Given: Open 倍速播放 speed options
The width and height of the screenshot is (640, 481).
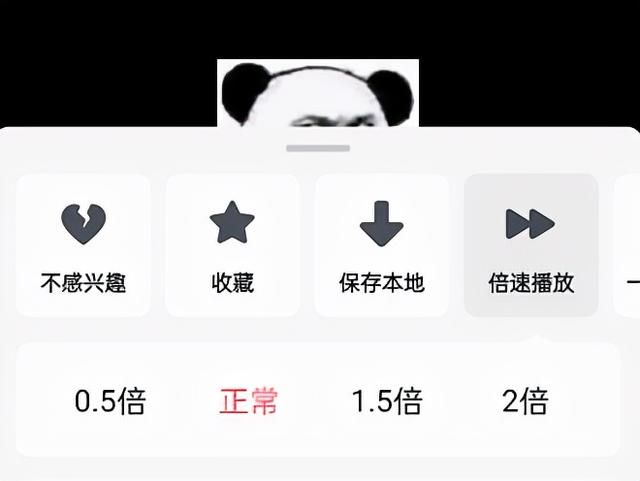Looking at the screenshot, I should pyautogui.click(x=531, y=246).
